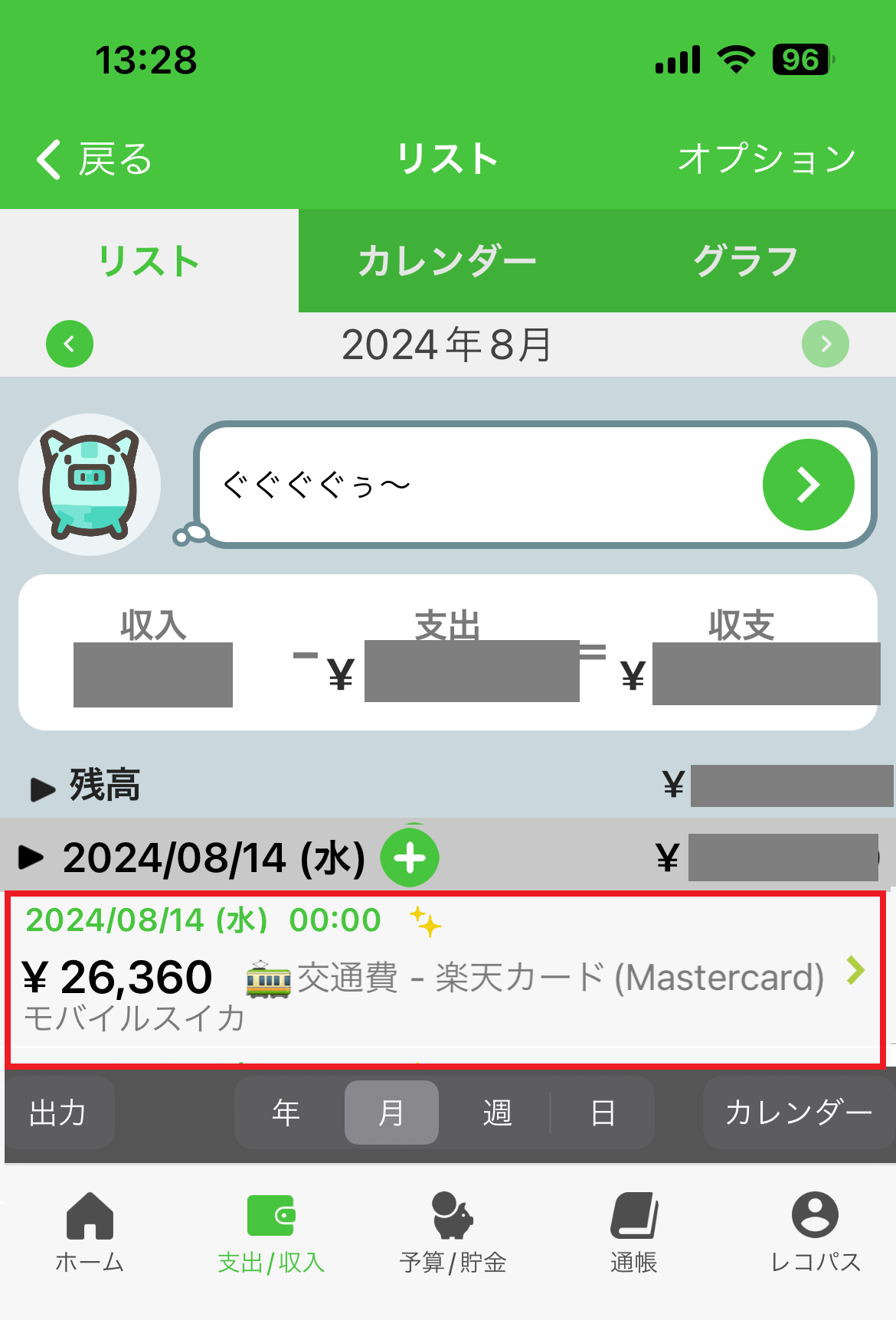Select the 週 period view
The width and height of the screenshot is (896, 1320).
[496, 1113]
